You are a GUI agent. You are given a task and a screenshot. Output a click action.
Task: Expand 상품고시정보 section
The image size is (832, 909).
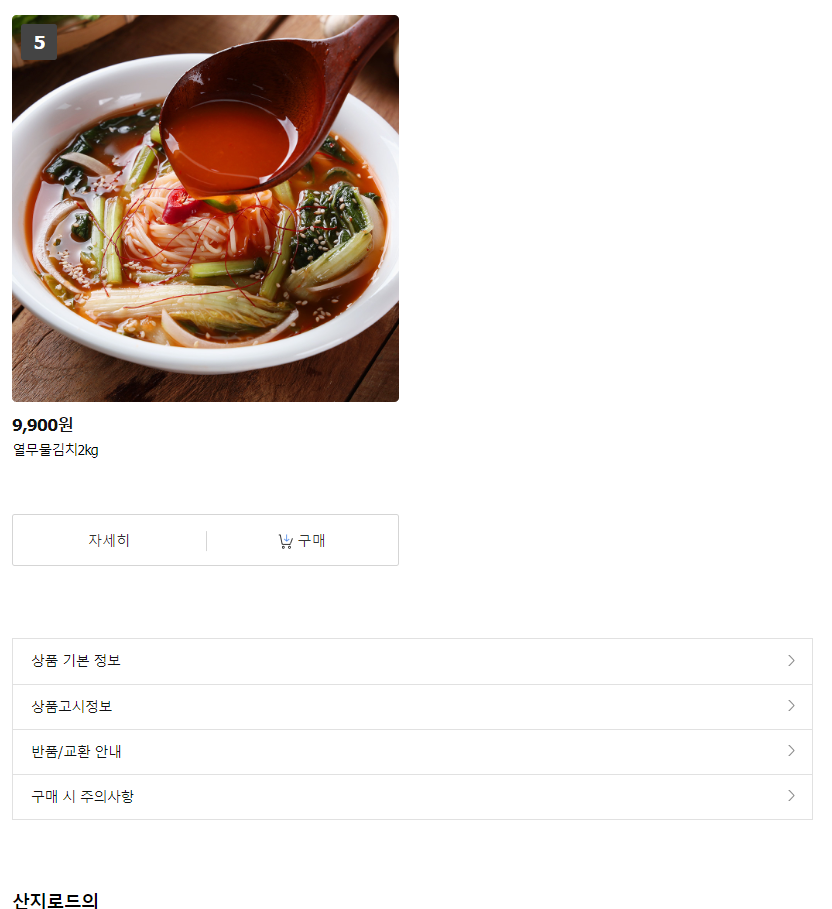(411, 706)
